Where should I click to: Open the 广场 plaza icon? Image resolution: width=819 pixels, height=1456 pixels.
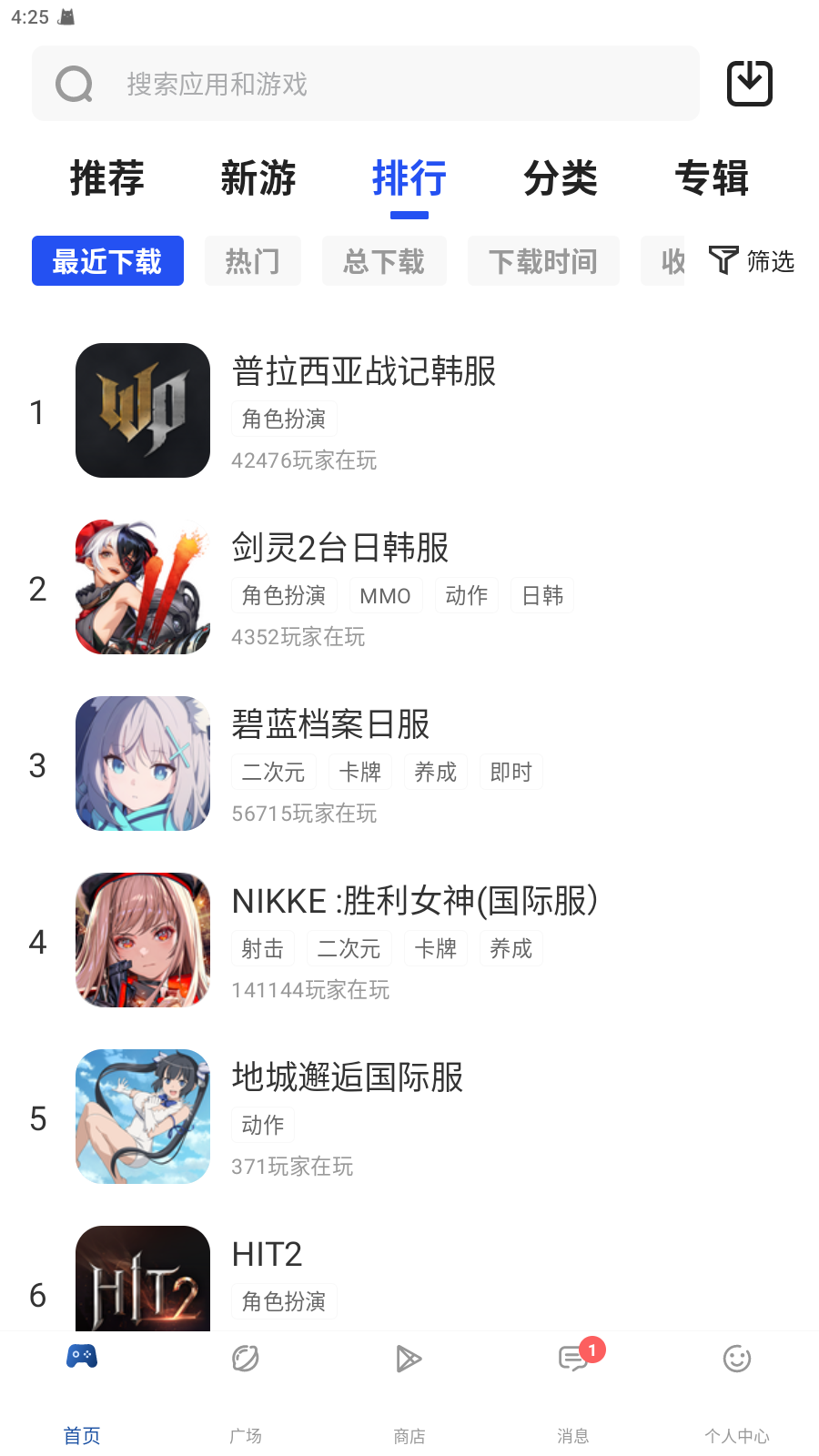coord(245,1359)
